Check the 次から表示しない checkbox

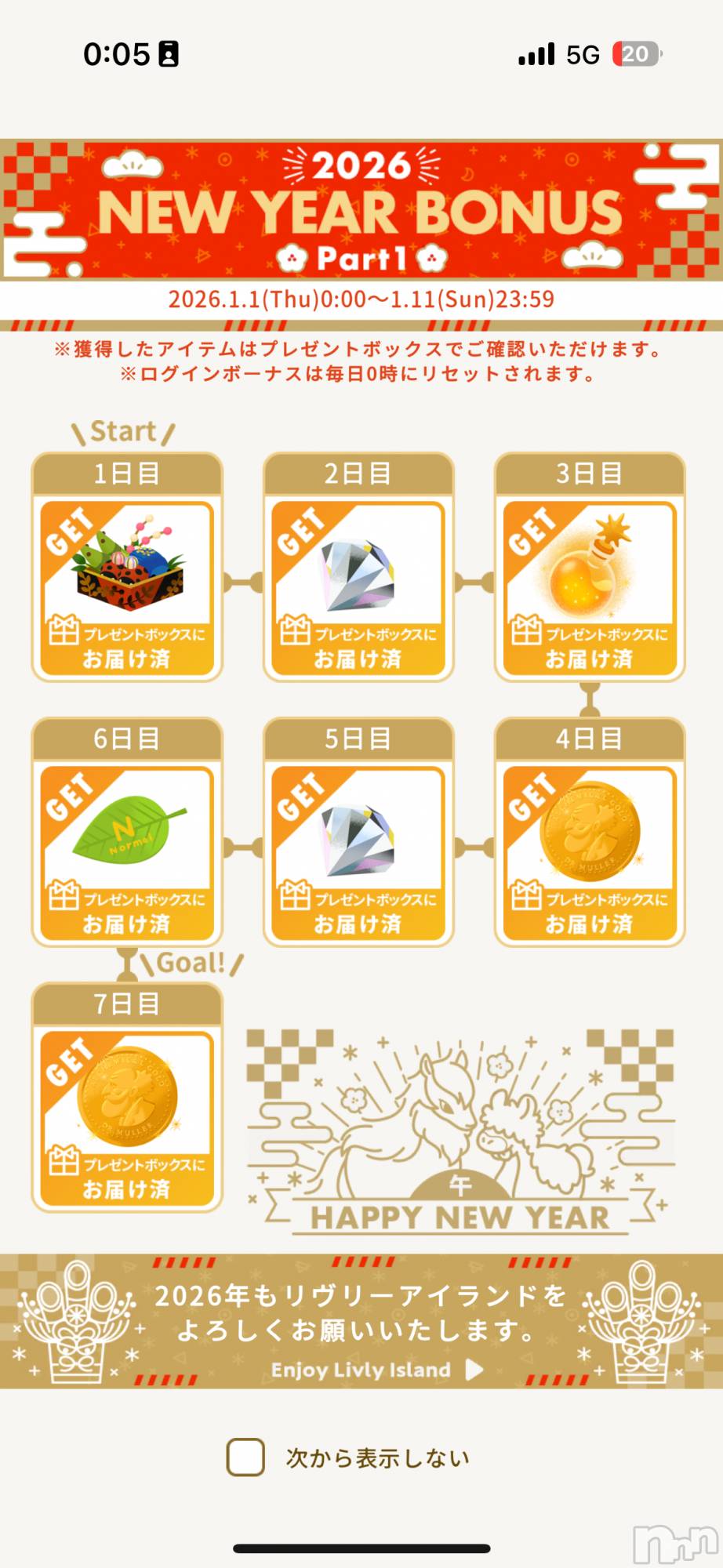click(x=245, y=1457)
